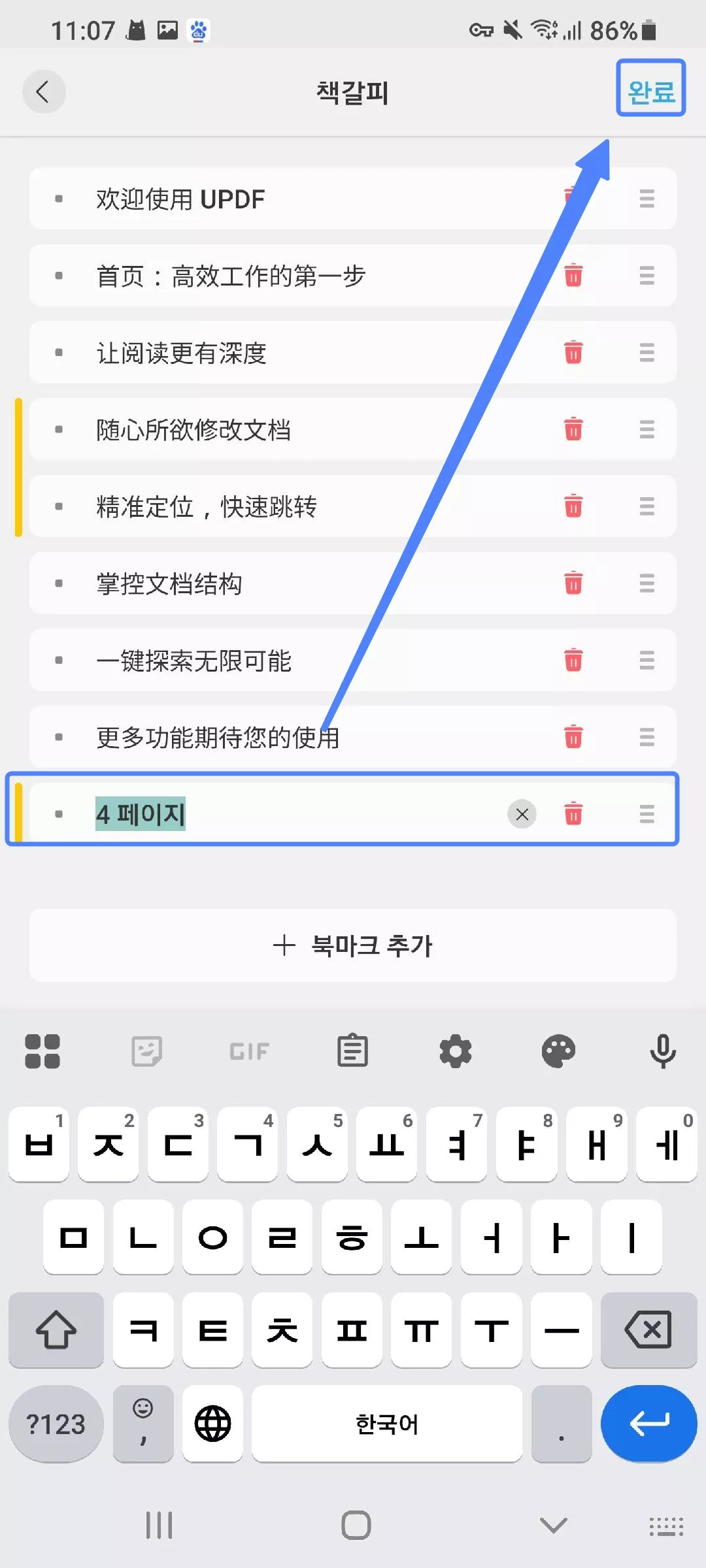Open the Samsung keyboard settings gear
706x1568 pixels.
[456, 1050]
